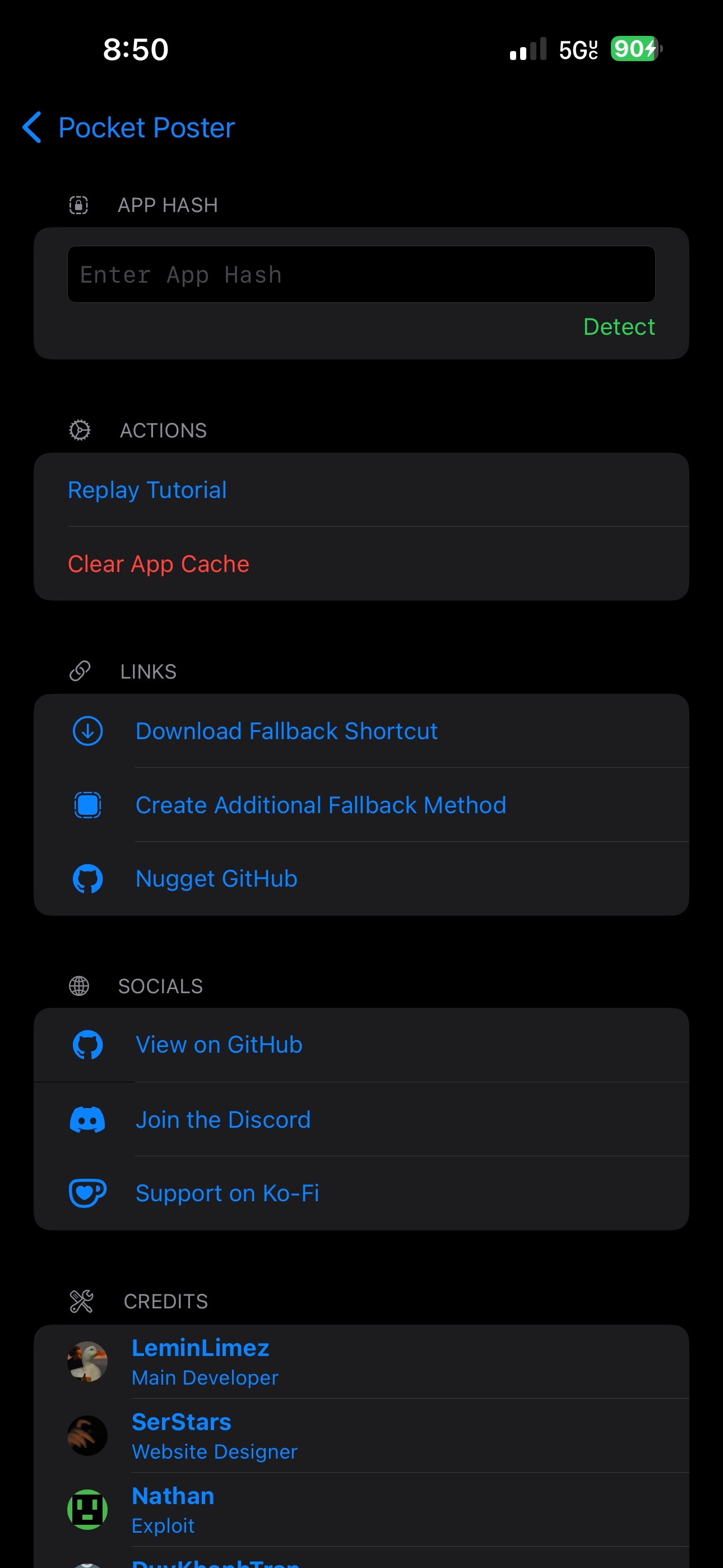
Task: Tap the Enter App Hash field
Action: point(361,275)
